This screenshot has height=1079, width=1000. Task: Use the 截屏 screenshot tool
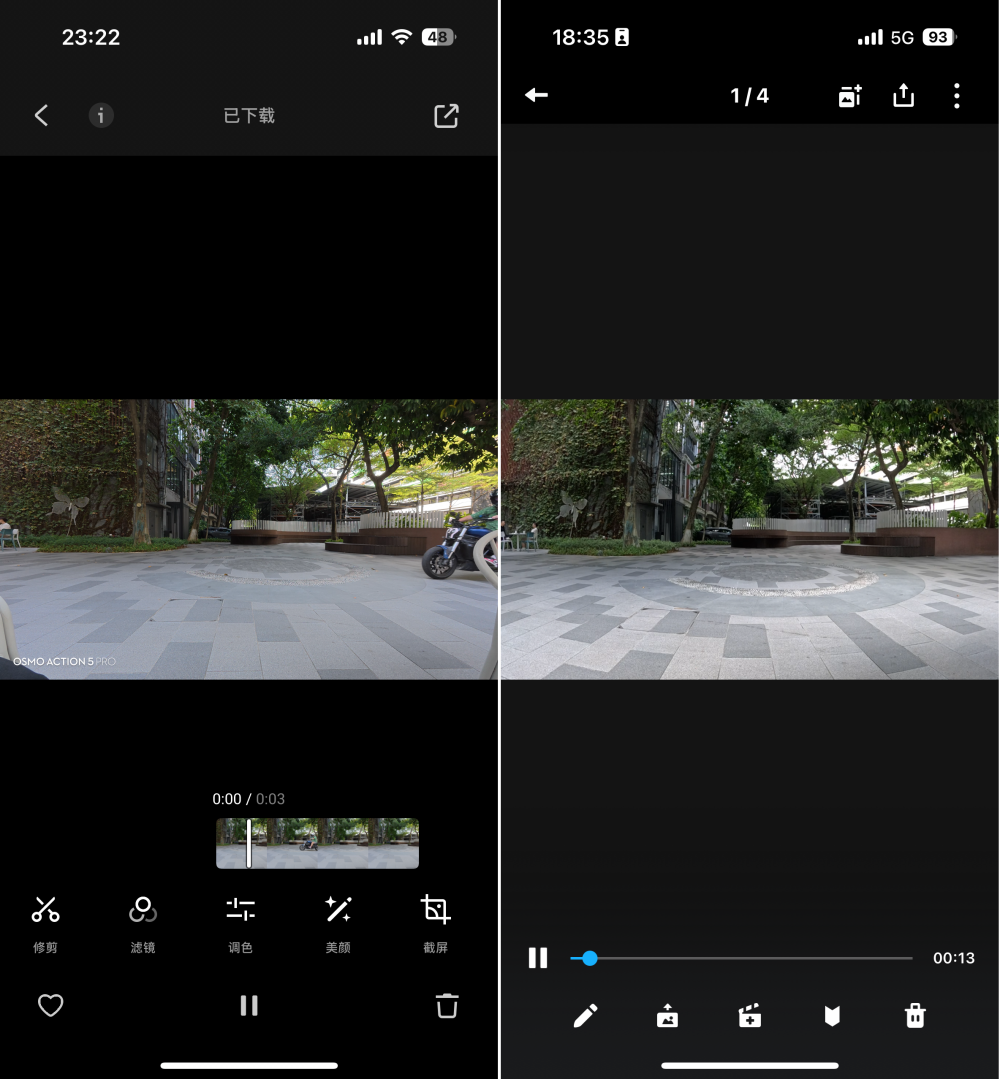click(435, 922)
